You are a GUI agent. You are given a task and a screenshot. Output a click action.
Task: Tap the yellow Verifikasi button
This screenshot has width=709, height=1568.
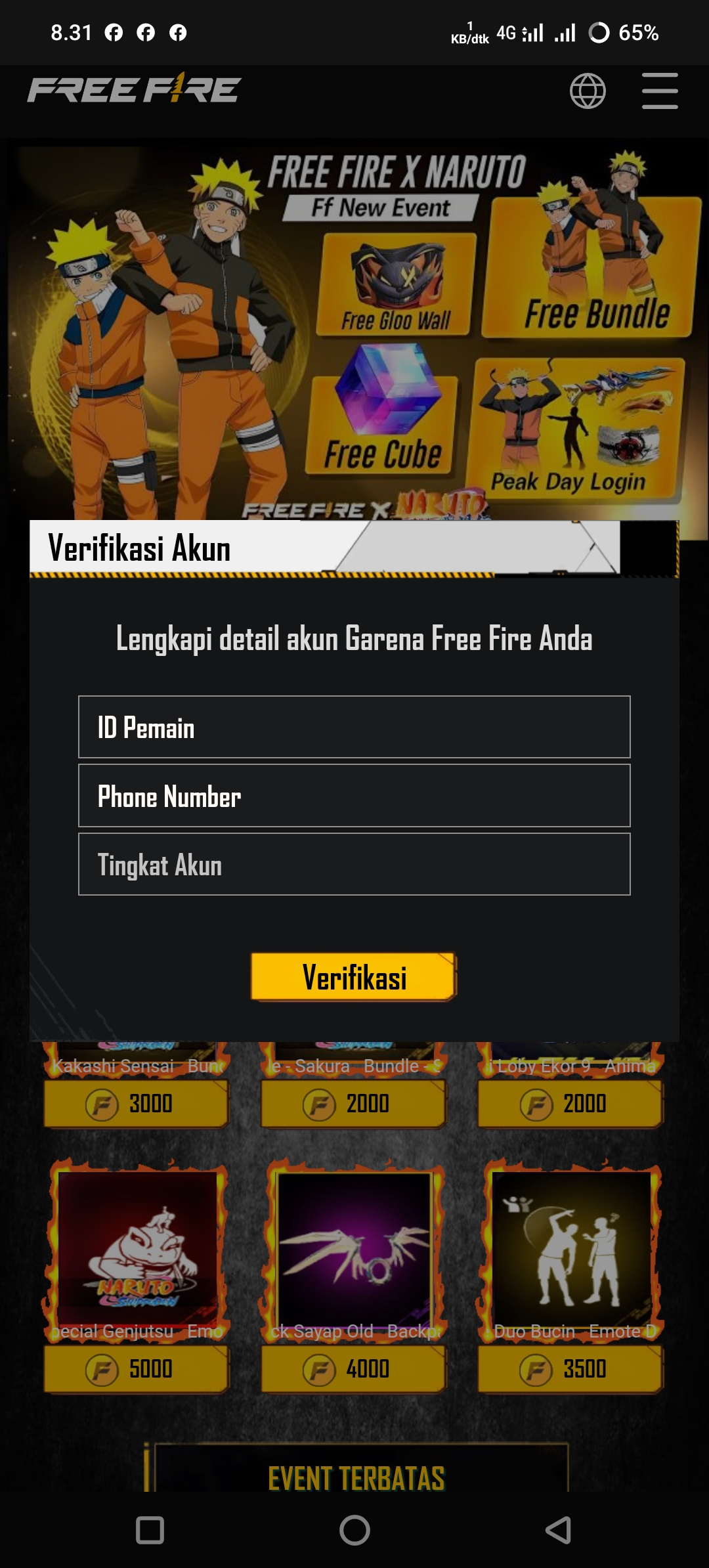coord(353,976)
